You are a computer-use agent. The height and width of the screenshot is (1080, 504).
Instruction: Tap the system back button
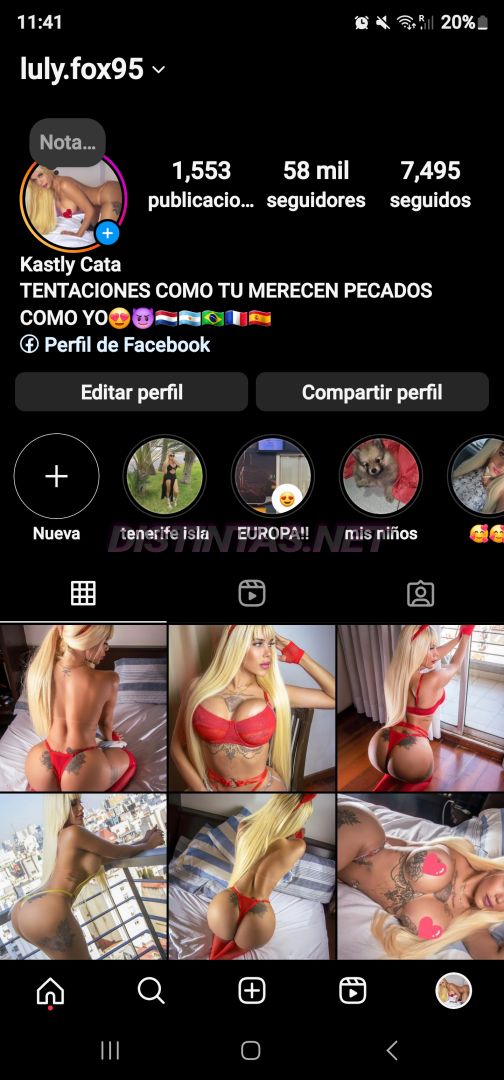(392, 1050)
